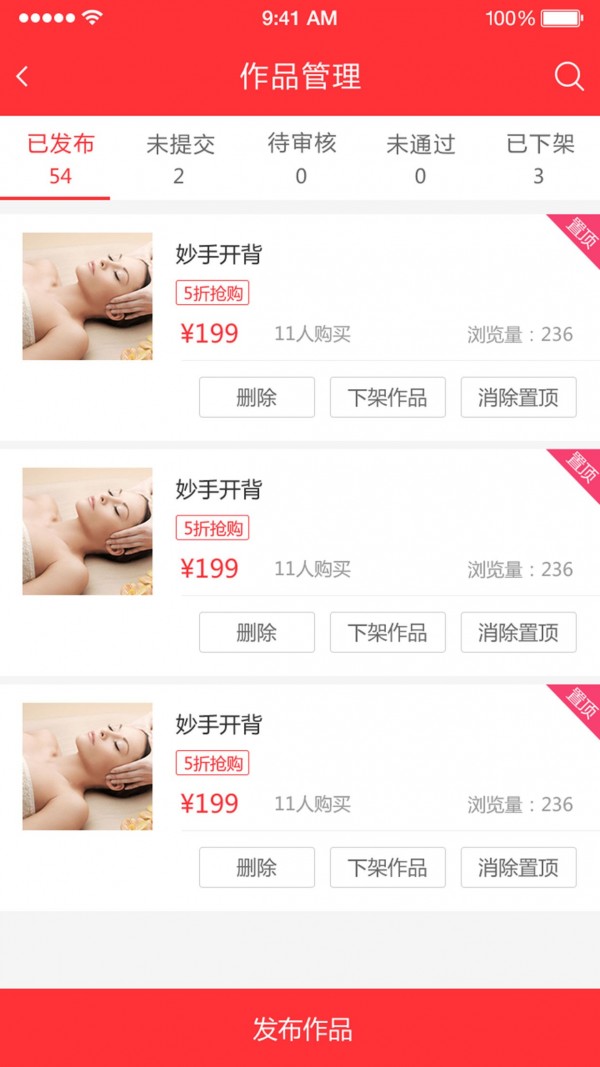Switch to the 已下架 tab
This screenshot has height=1067, width=600.
540,158
